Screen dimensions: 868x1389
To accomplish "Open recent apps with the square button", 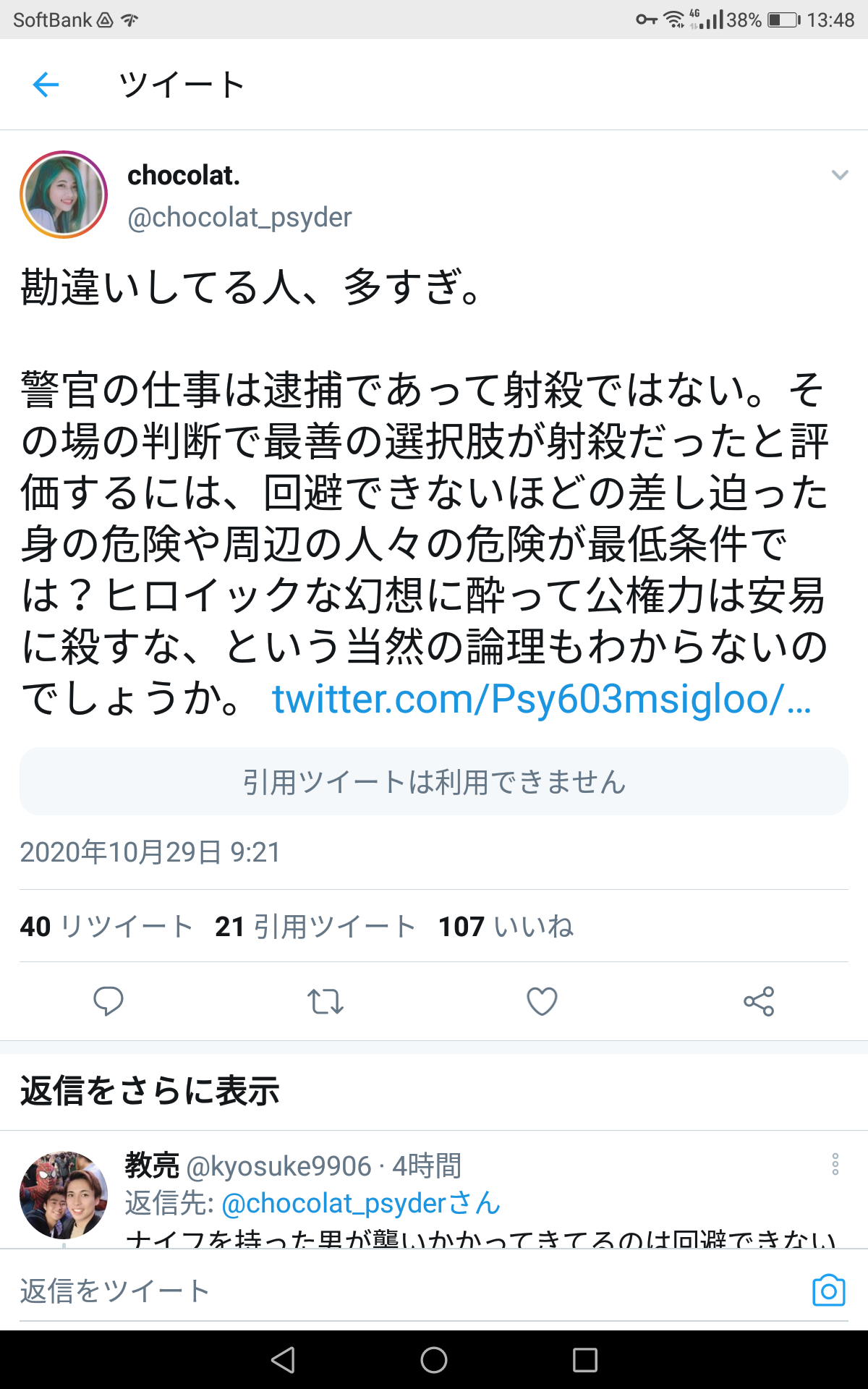I will pos(584,1360).
